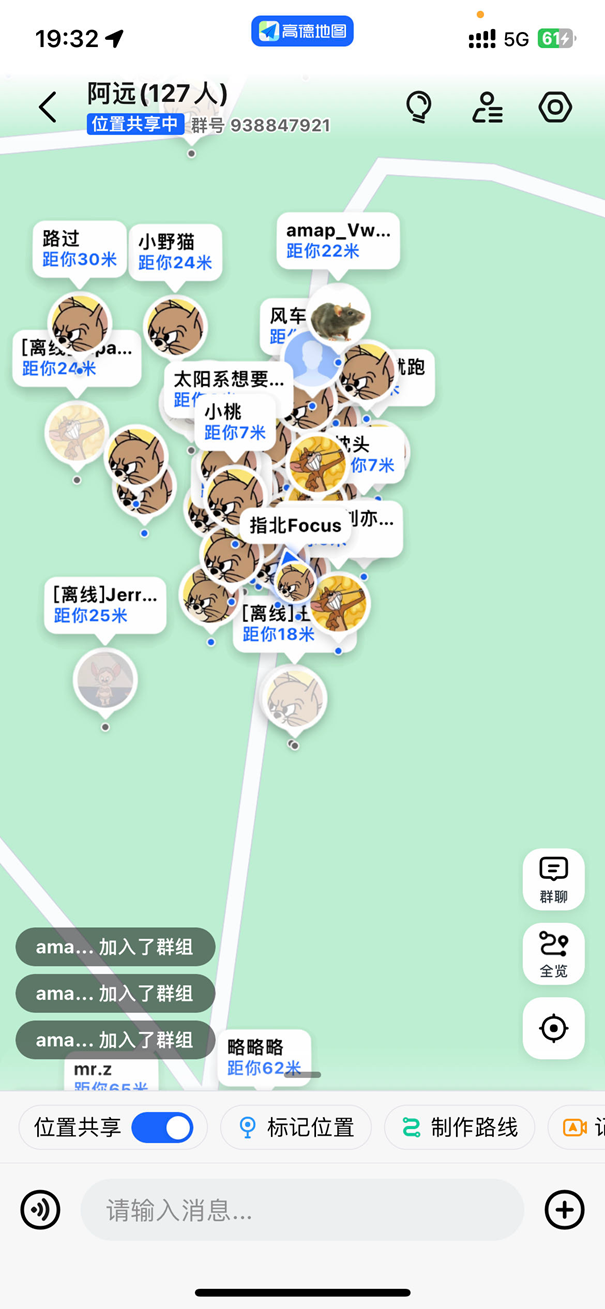Image resolution: width=605 pixels, height=1309 pixels.
Task: Select 小野猫's avatar on the map
Action: pyautogui.click(x=175, y=324)
